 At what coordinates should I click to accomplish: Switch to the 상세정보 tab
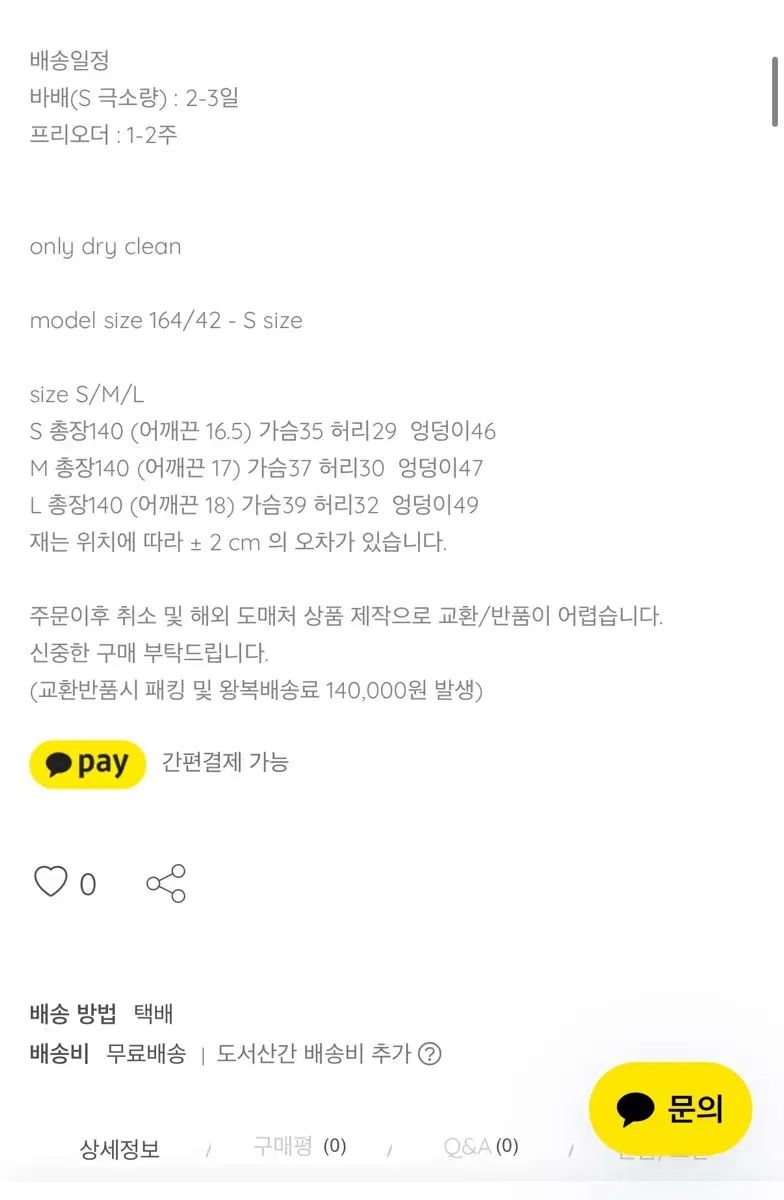point(119,1149)
